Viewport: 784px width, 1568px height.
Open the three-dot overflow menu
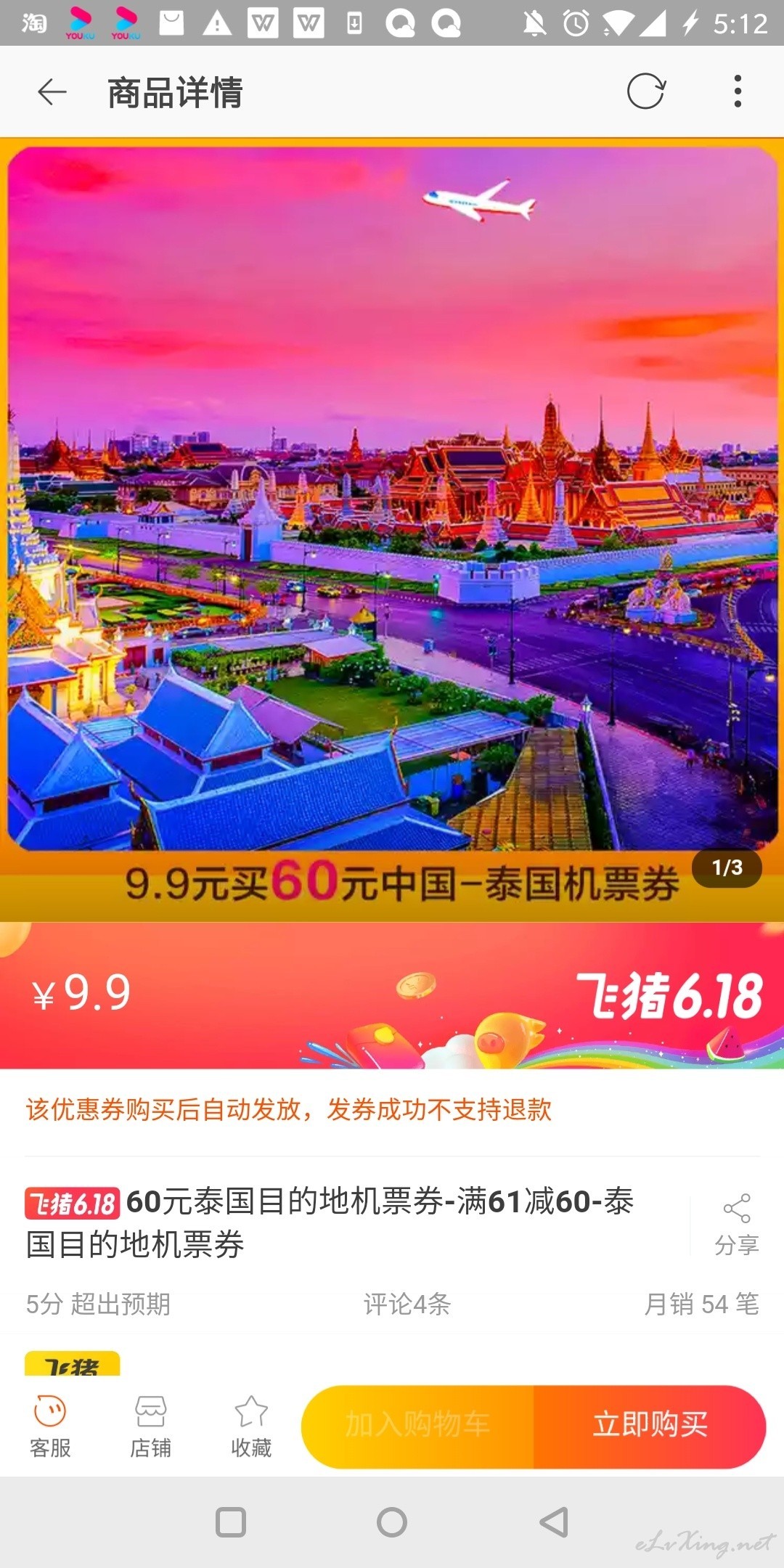(x=738, y=91)
